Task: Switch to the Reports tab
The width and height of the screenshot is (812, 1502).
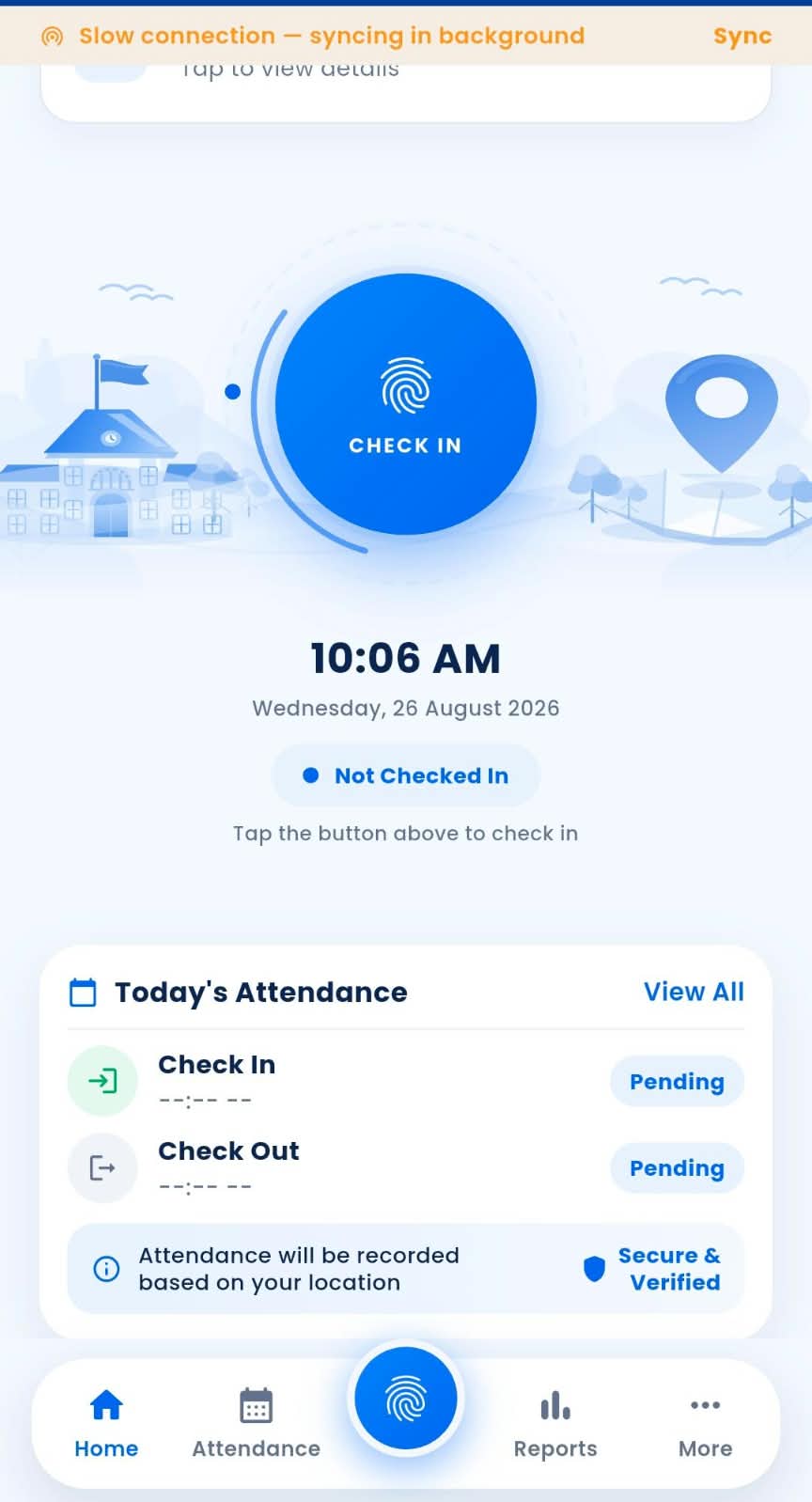Action: pos(555,1423)
